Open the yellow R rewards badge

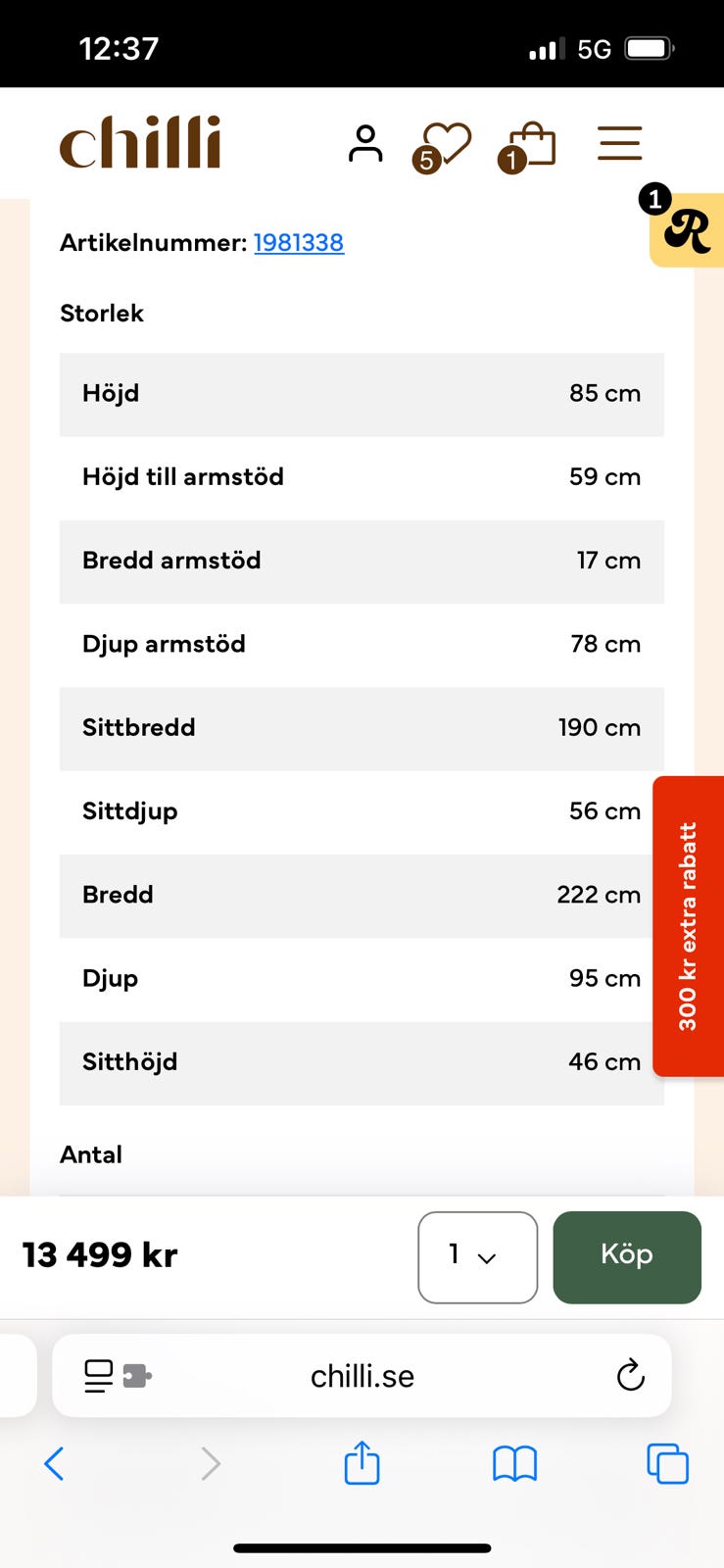click(x=686, y=229)
